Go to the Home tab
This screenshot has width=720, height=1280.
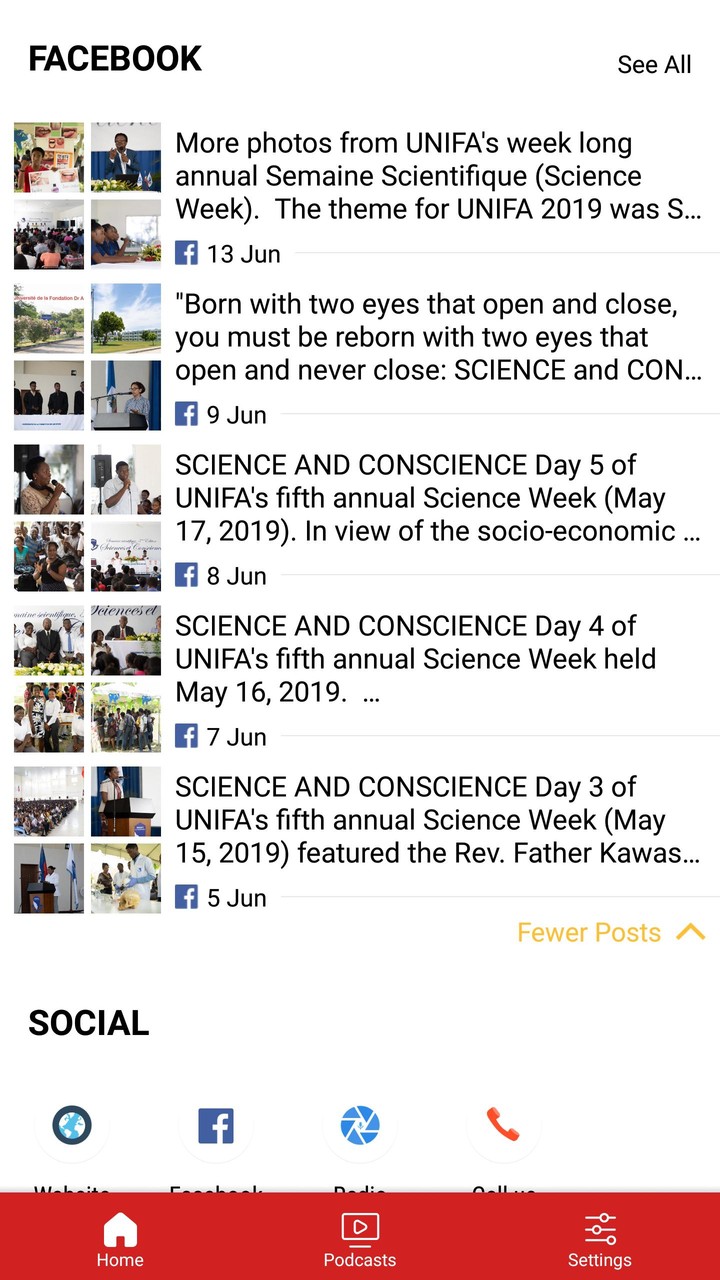(120, 1238)
